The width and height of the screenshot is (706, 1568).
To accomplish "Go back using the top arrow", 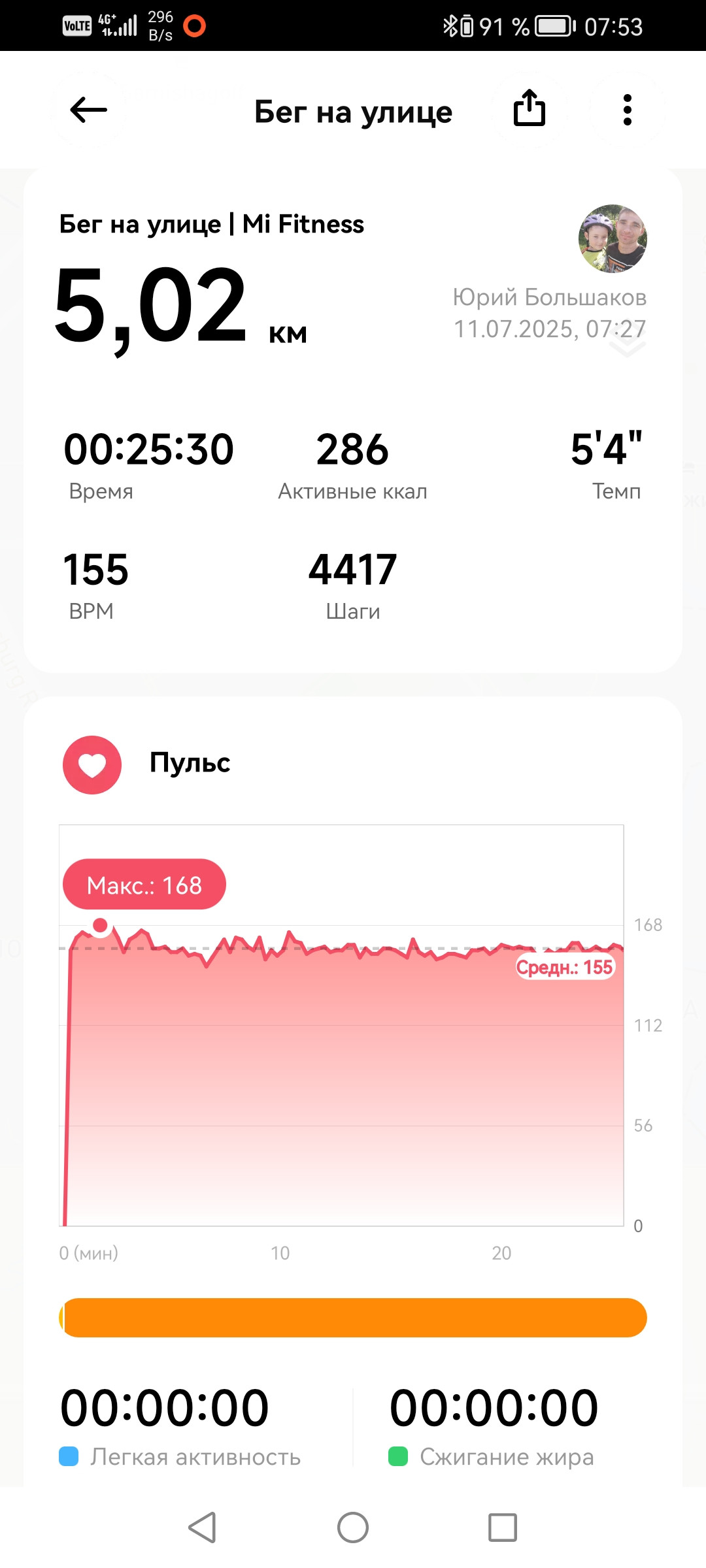I will pos(88,110).
